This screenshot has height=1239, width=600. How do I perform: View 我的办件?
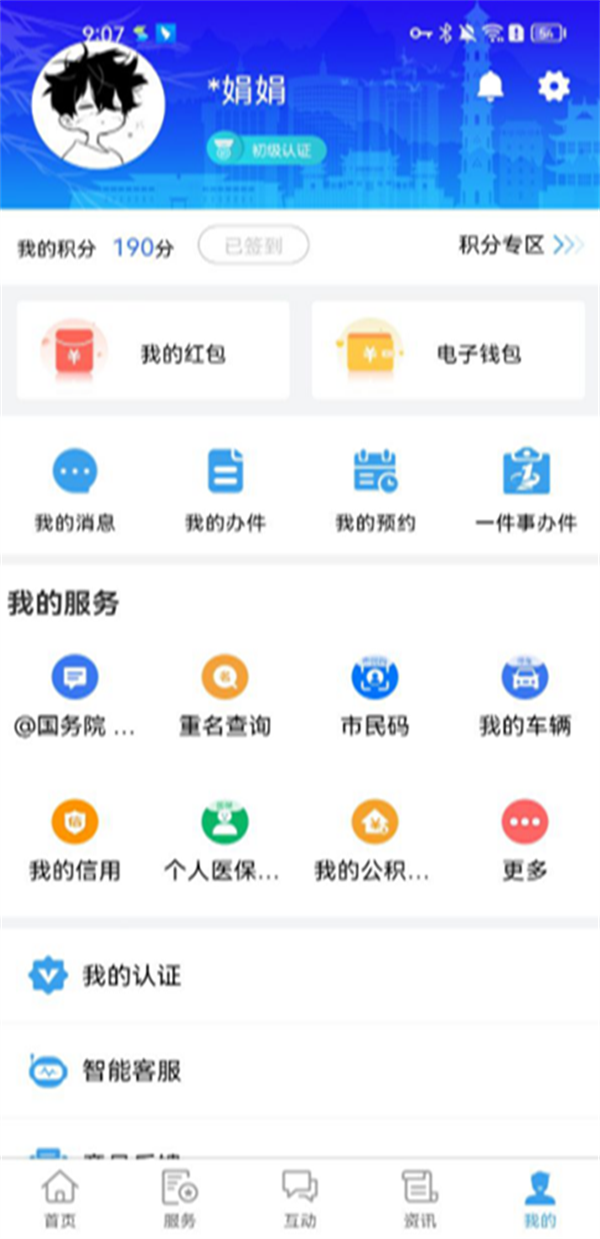(x=225, y=490)
